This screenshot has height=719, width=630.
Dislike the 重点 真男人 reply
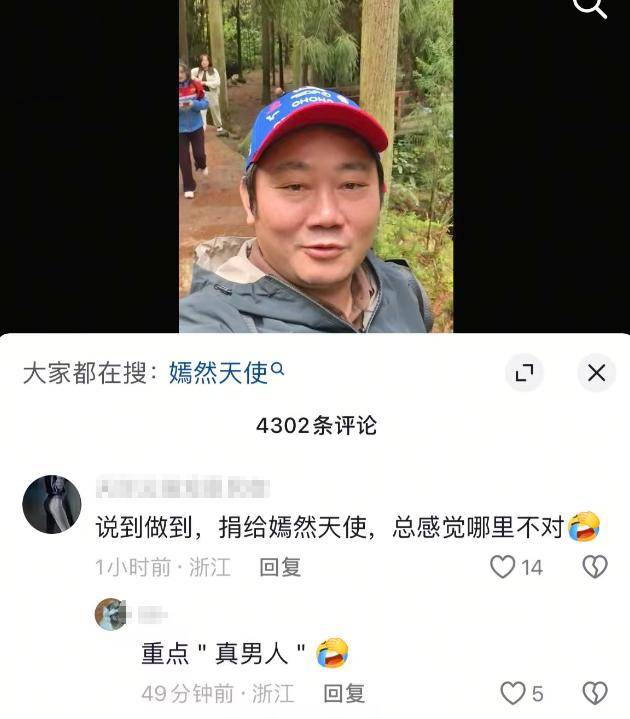tap(594, 693)
